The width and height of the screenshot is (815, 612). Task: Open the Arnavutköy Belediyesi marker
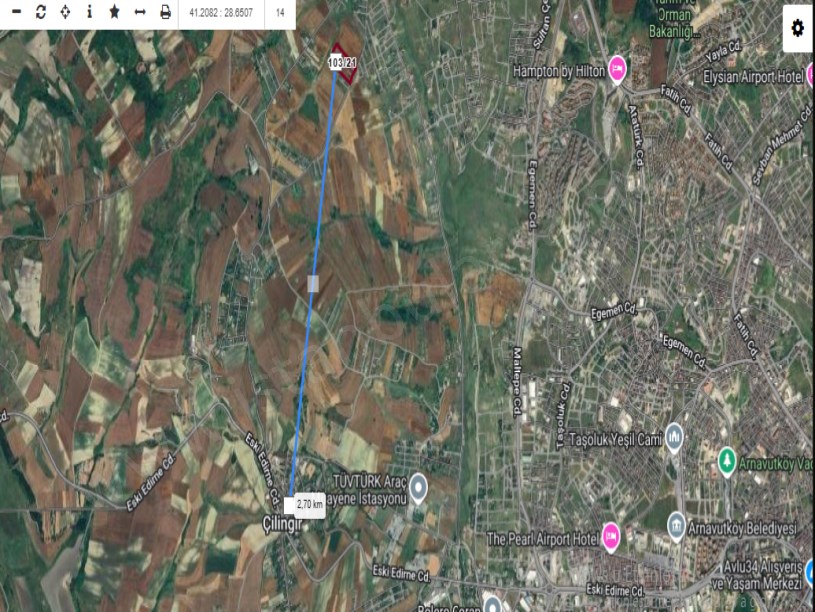pyautogui.click(x=677, y=525)
